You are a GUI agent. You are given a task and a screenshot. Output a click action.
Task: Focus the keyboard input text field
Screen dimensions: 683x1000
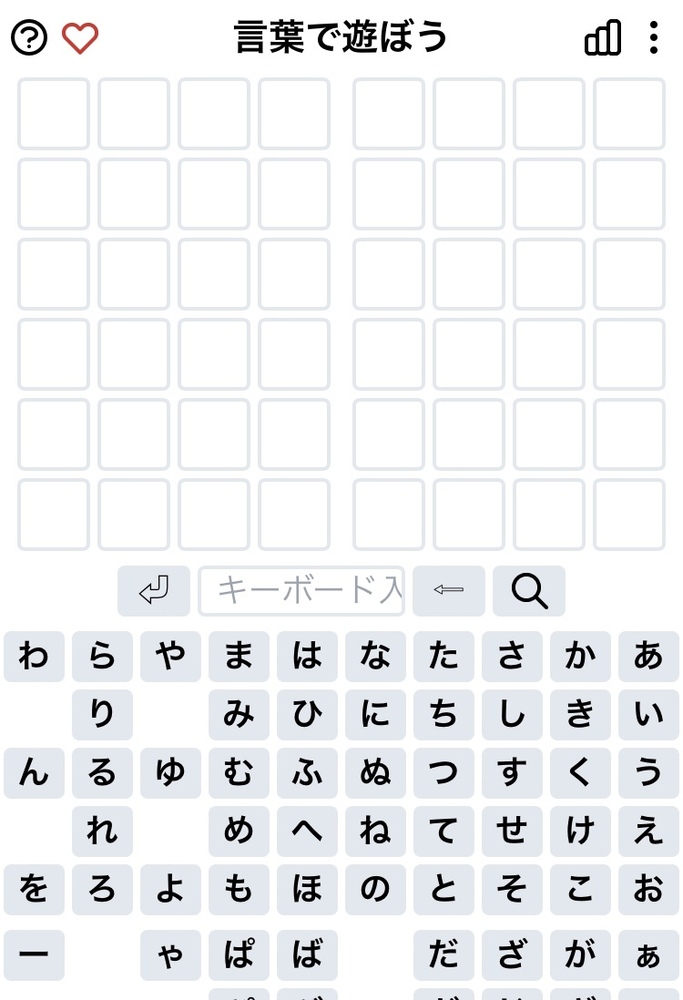tap(302, 591)
